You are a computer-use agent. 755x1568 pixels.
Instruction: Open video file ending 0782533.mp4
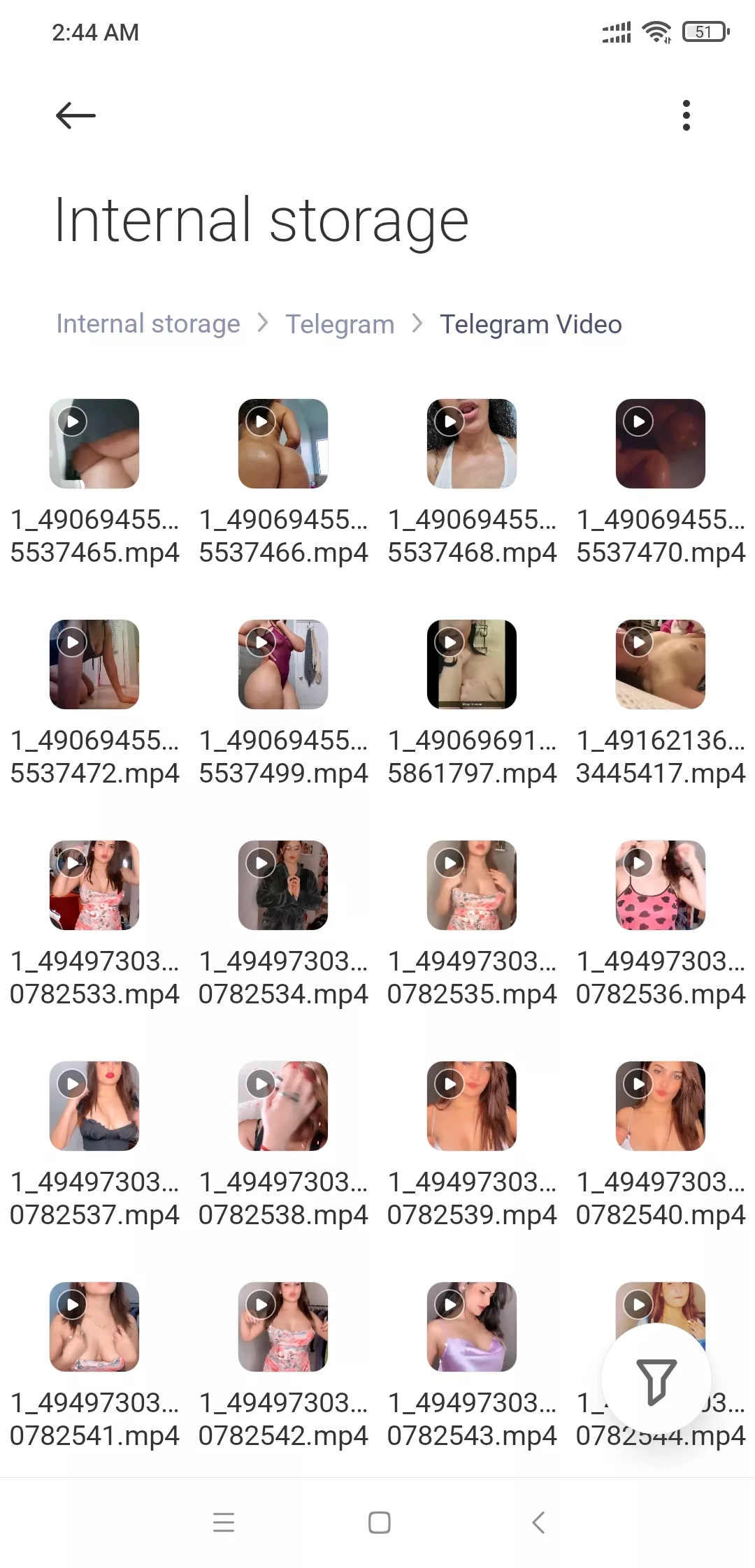94,885
